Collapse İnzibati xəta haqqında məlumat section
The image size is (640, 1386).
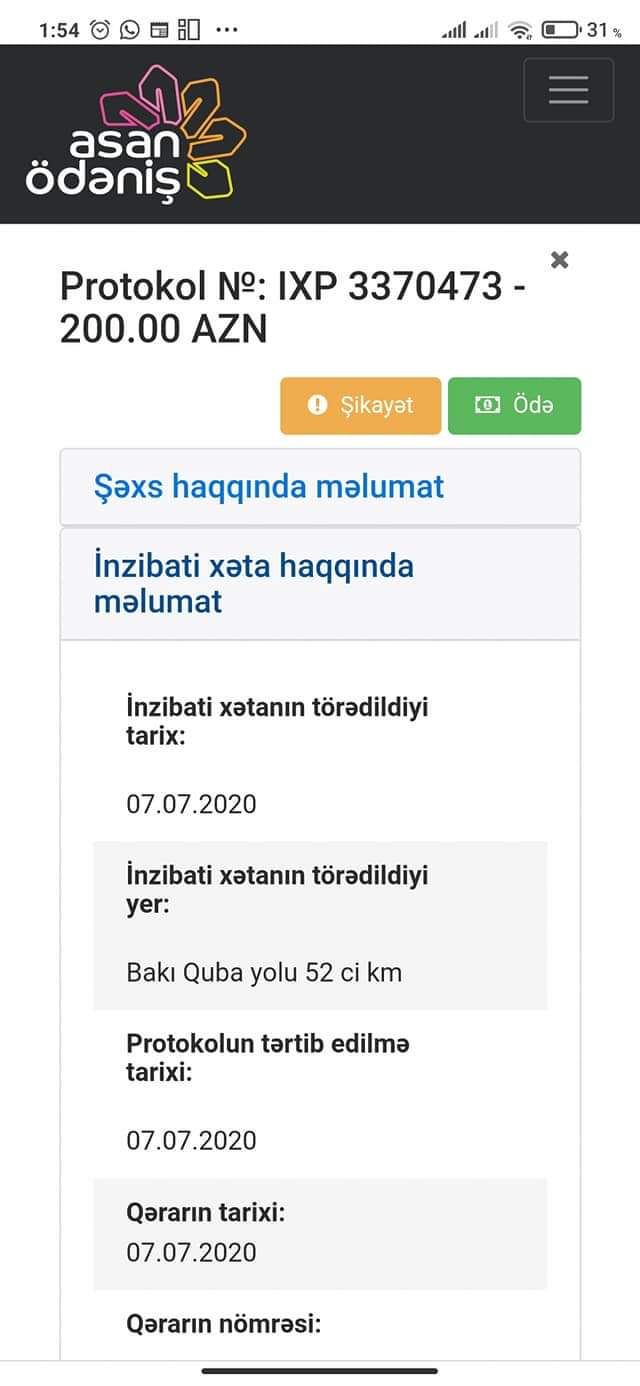coord(253,584)
